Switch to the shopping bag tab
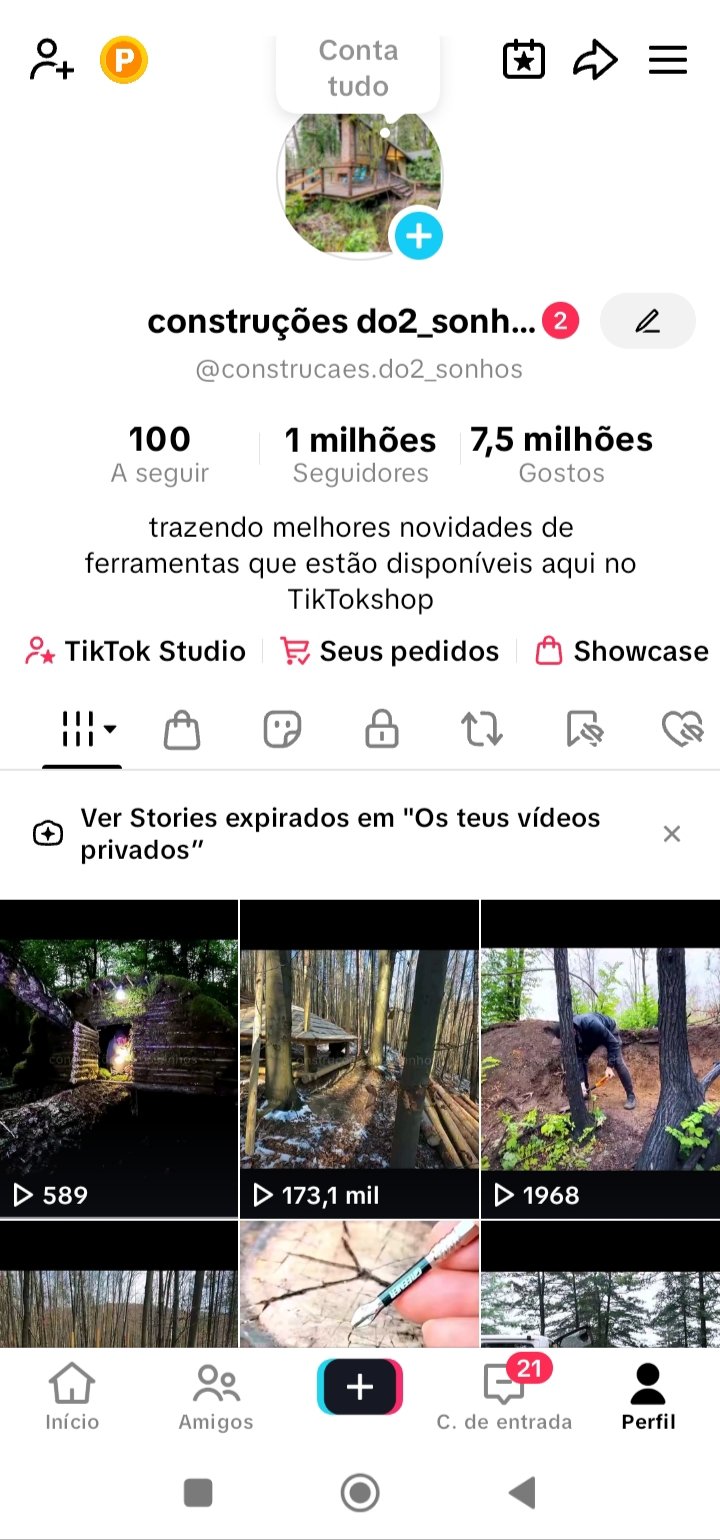The image size is (720, 1540). (182, 730)
